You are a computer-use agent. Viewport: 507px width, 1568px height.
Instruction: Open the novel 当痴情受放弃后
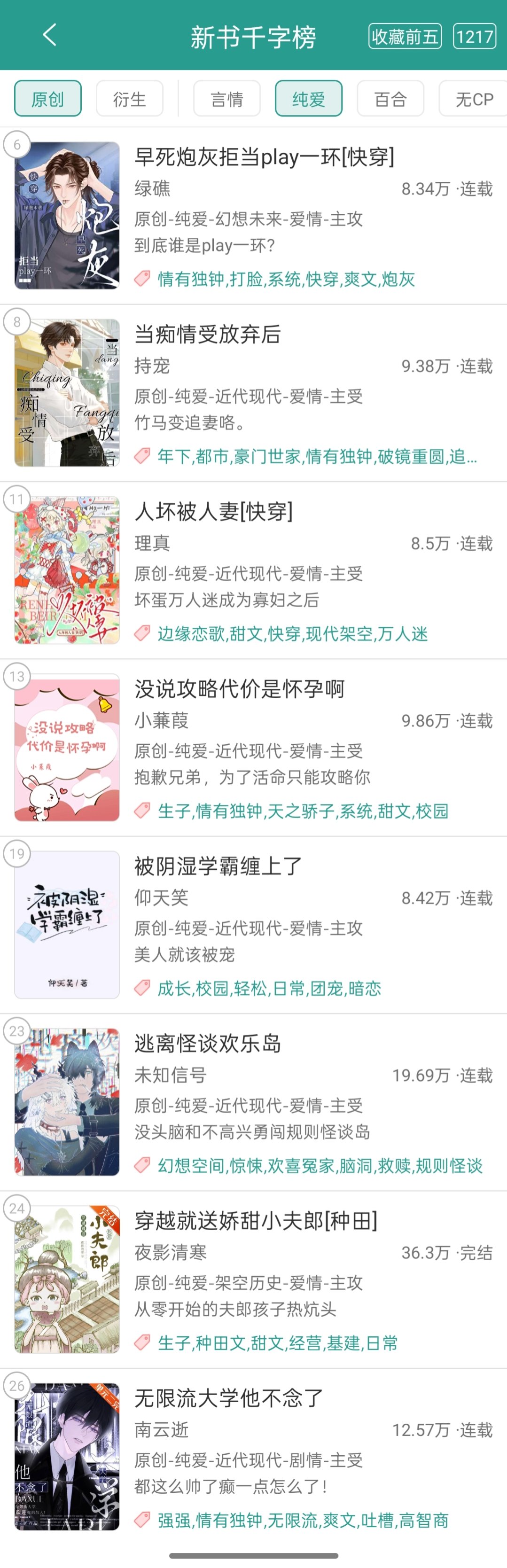pyautogui.click(x=208, y=334)
